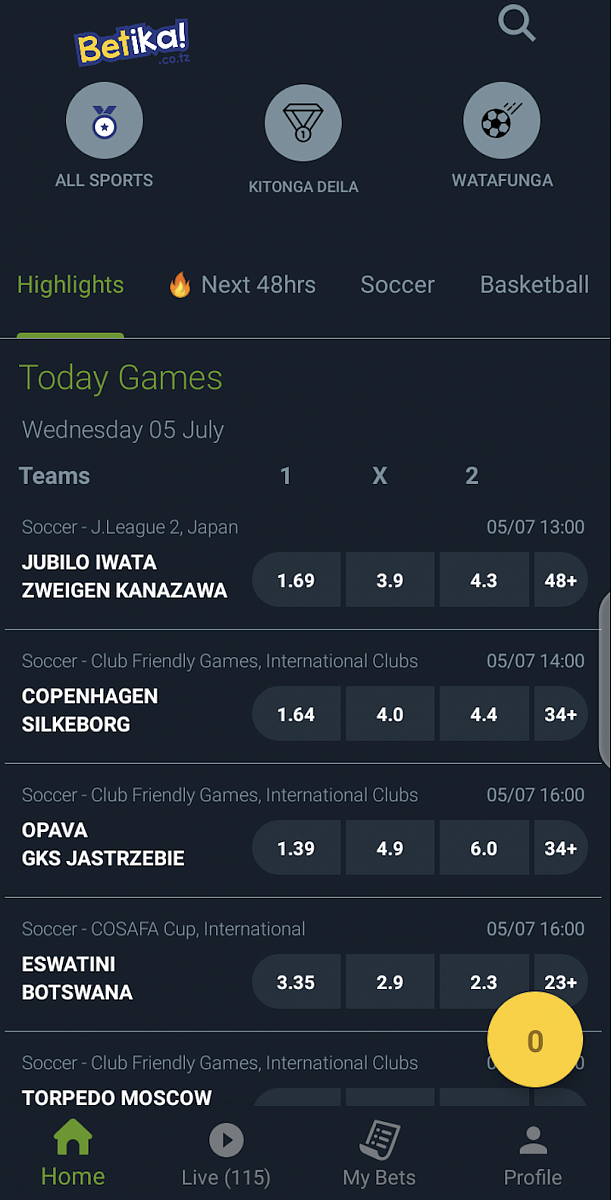Go to Live (115) section

click(226, 1156)
